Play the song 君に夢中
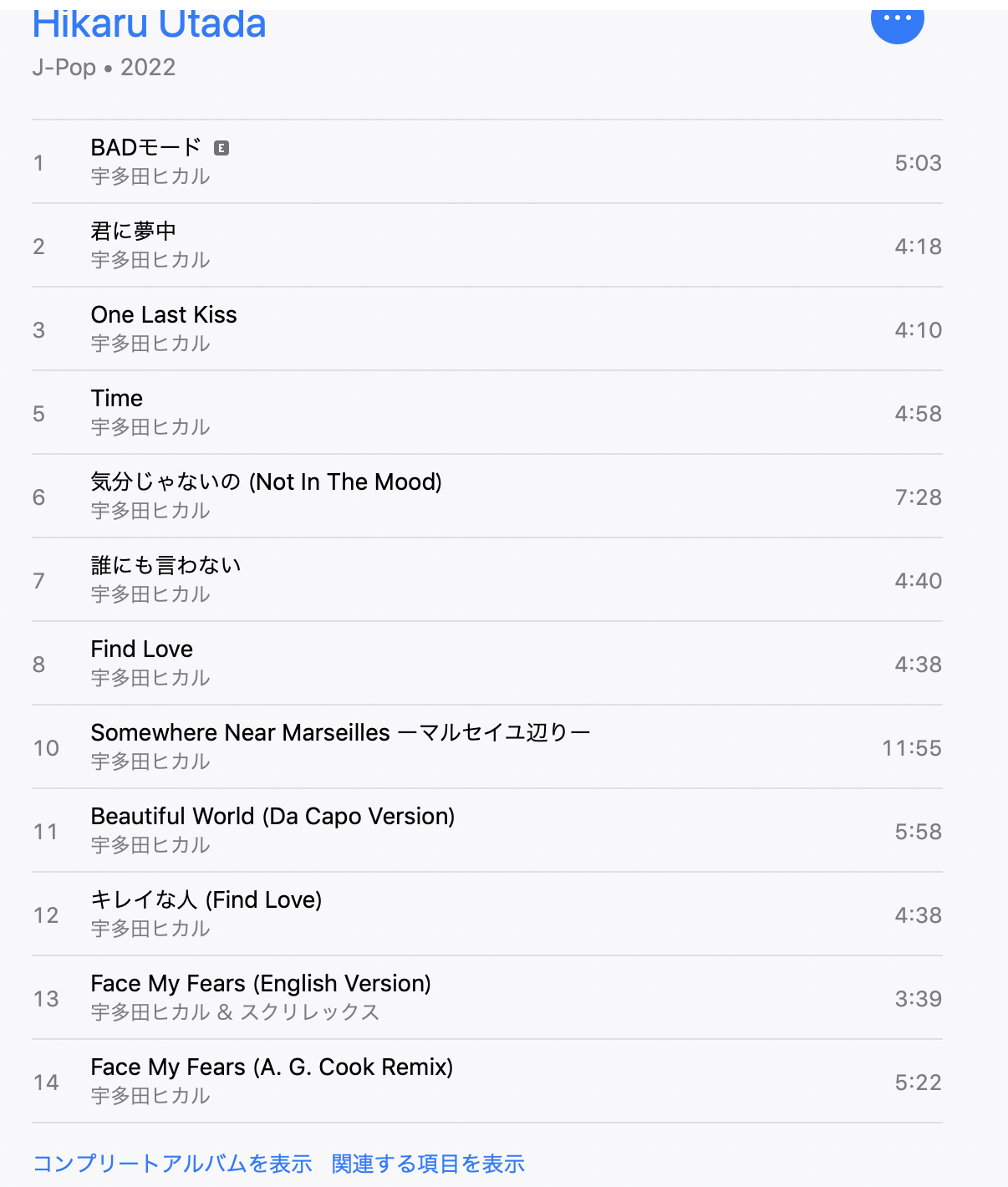 tap(134, 232)
